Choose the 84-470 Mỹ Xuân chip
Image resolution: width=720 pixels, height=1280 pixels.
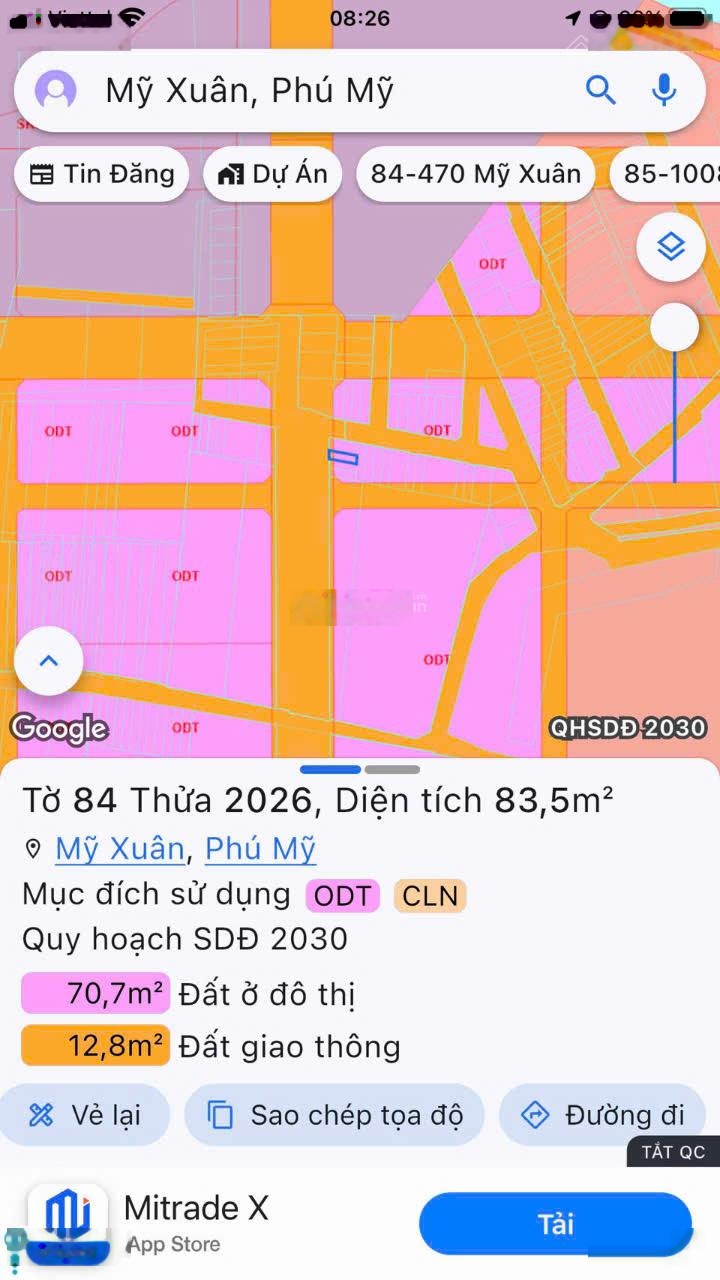coord(475,174)
